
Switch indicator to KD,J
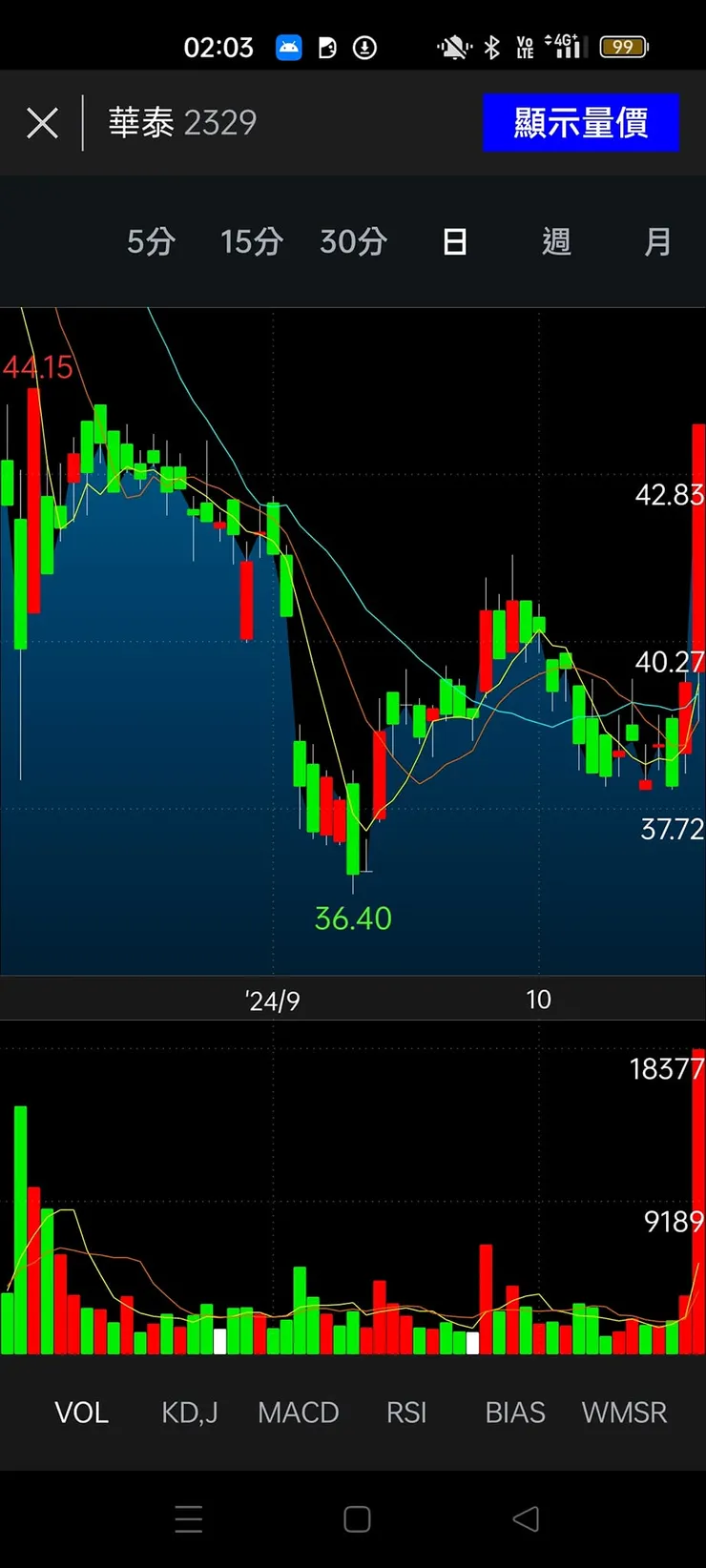189,1413
